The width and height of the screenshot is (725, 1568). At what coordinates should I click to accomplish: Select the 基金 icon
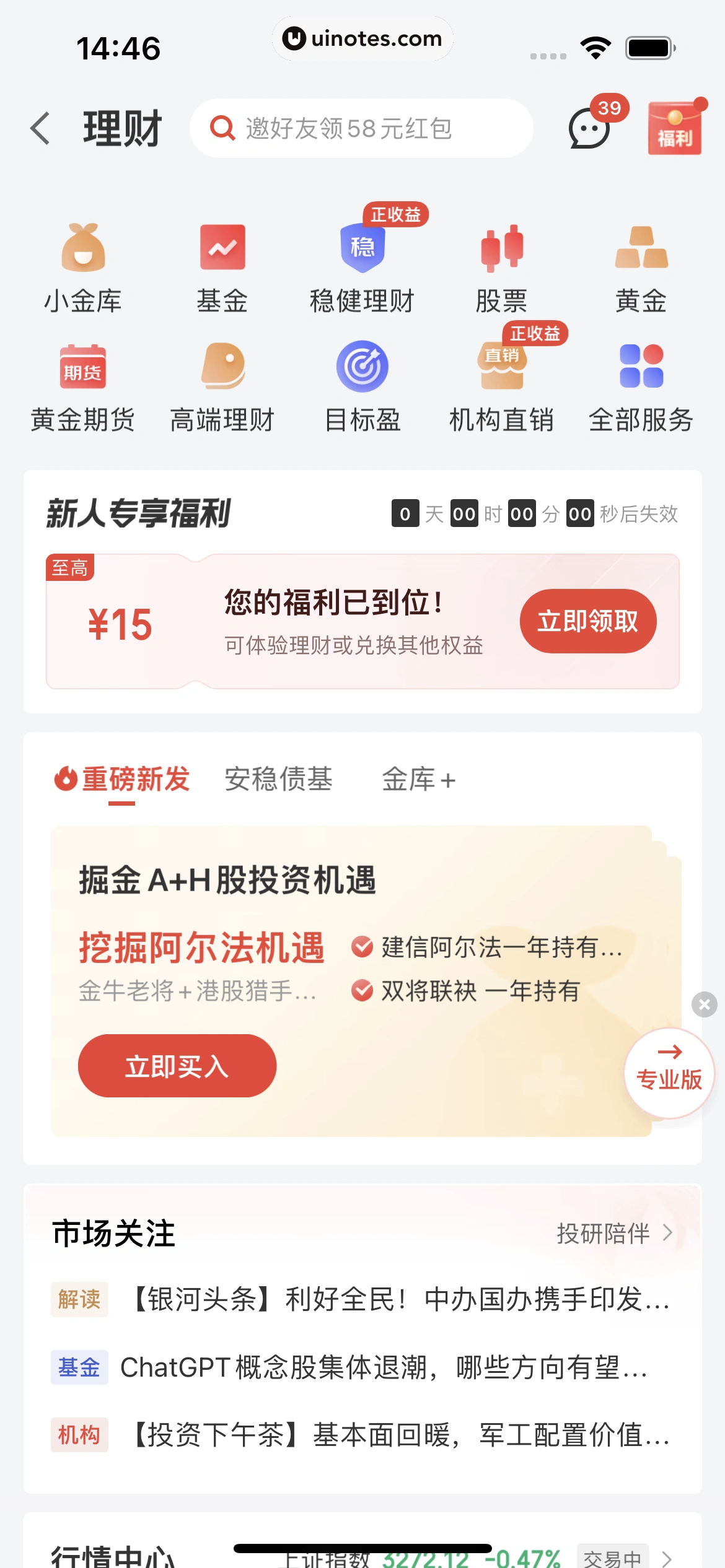point(223,265)
